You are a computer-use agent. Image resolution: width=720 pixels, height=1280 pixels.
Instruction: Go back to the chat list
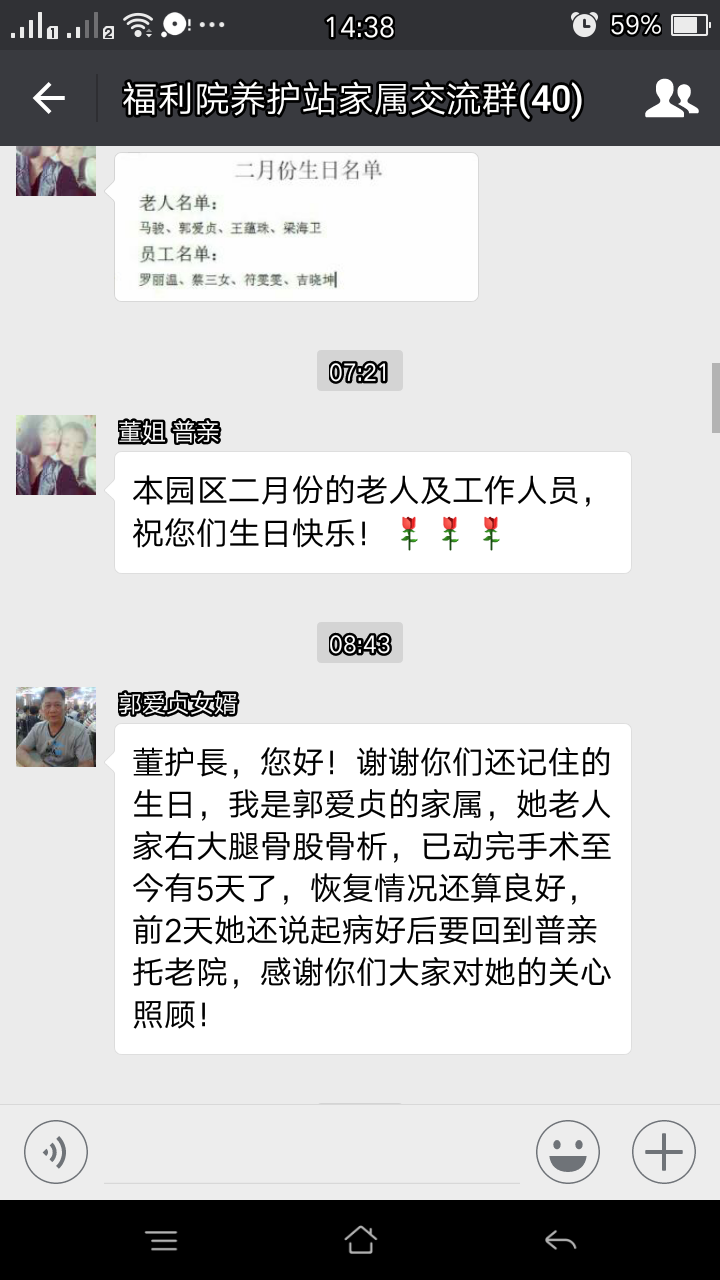coord(48,98)
